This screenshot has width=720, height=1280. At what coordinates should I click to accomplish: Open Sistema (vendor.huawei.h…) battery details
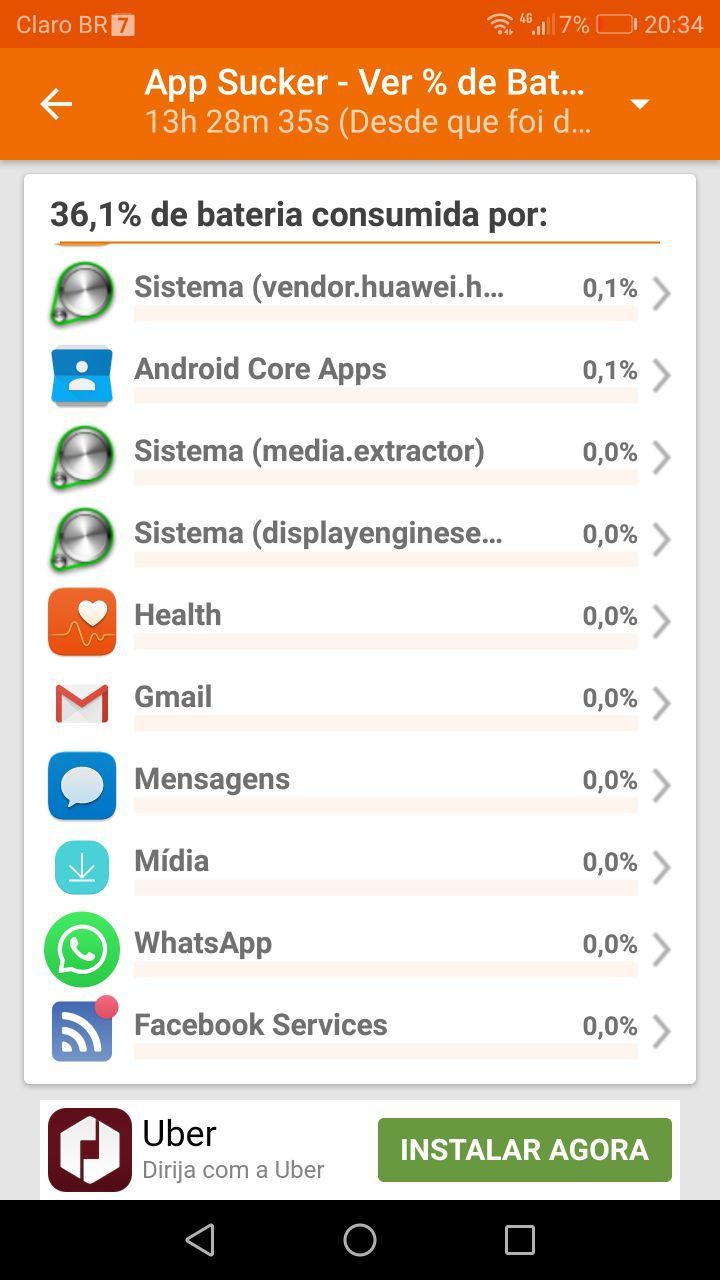pos(360,292)
